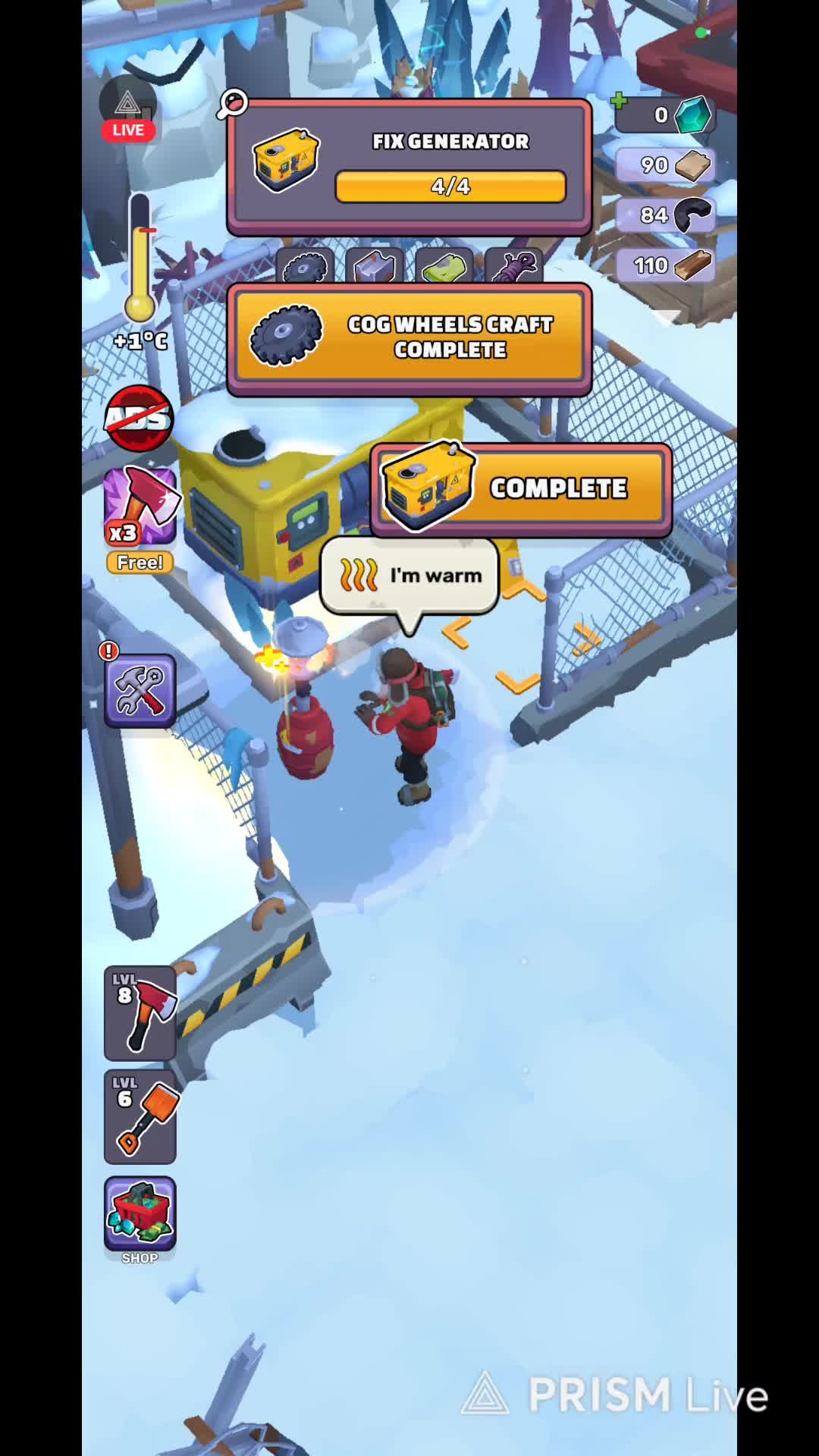Open the crafting tools menu

coord(140,690)
